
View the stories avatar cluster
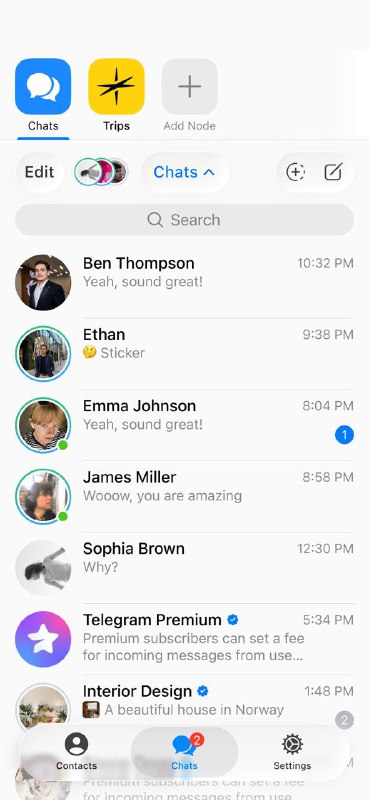(x=101, y=172)
